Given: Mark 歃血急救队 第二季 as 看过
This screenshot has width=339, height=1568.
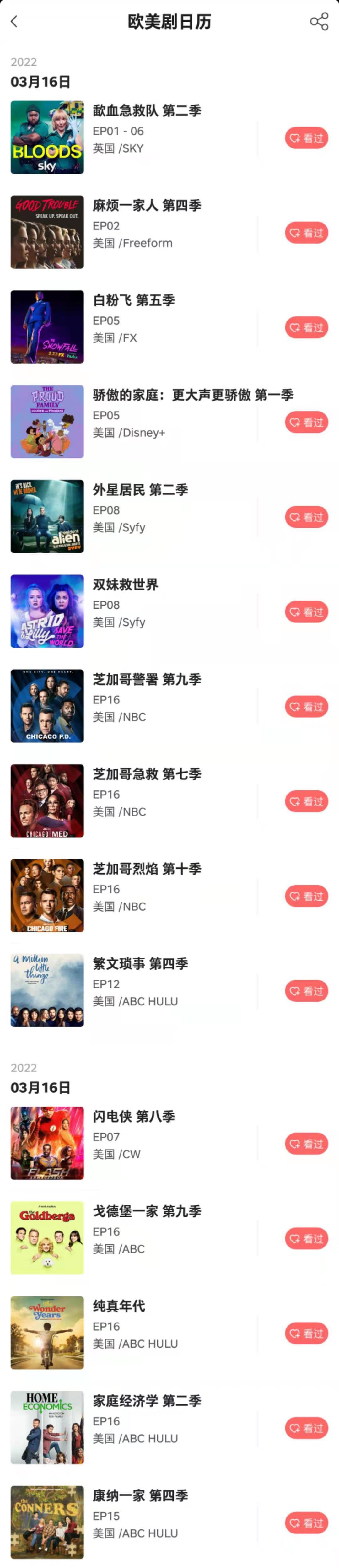Looking at the screenshot, I should click(x=306, y=138).
